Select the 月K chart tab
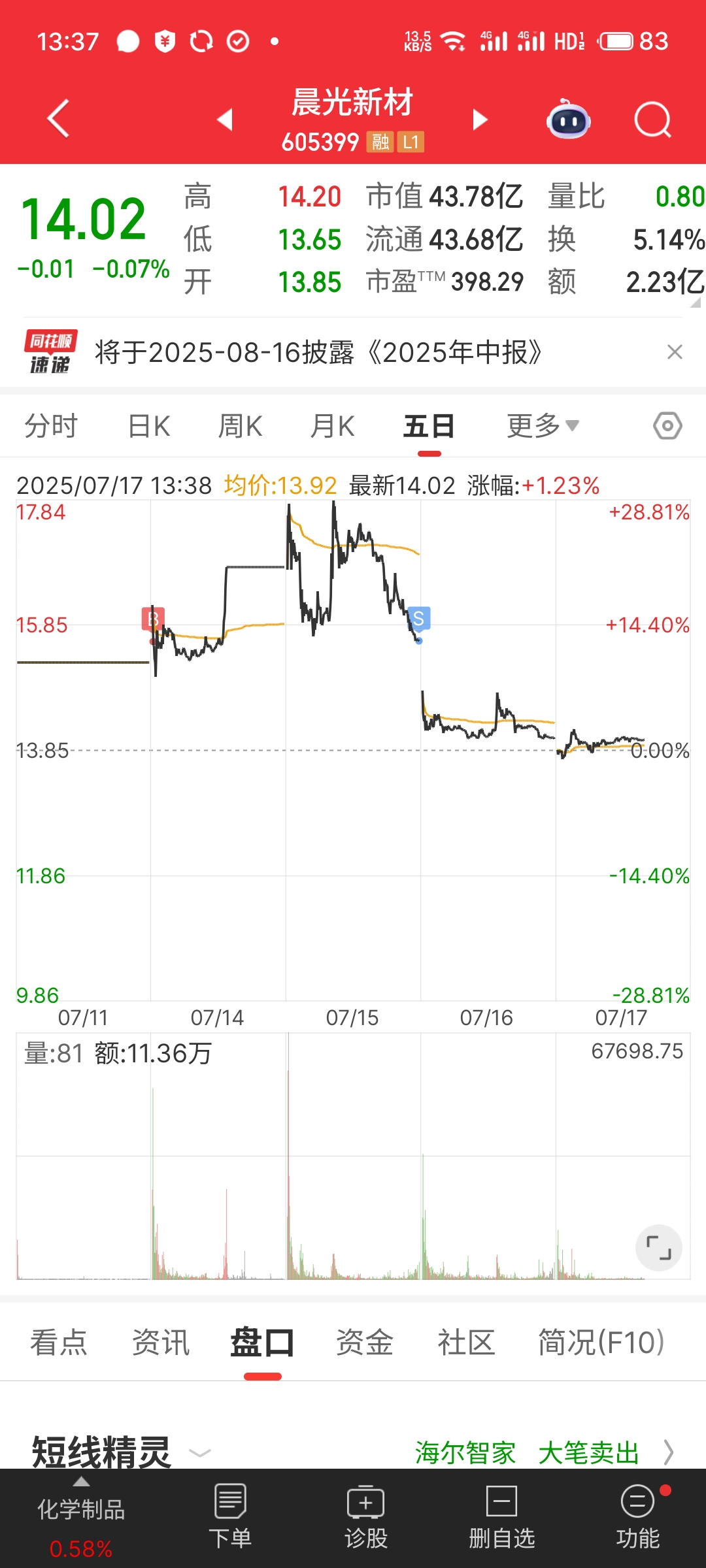 coord(332,426)
